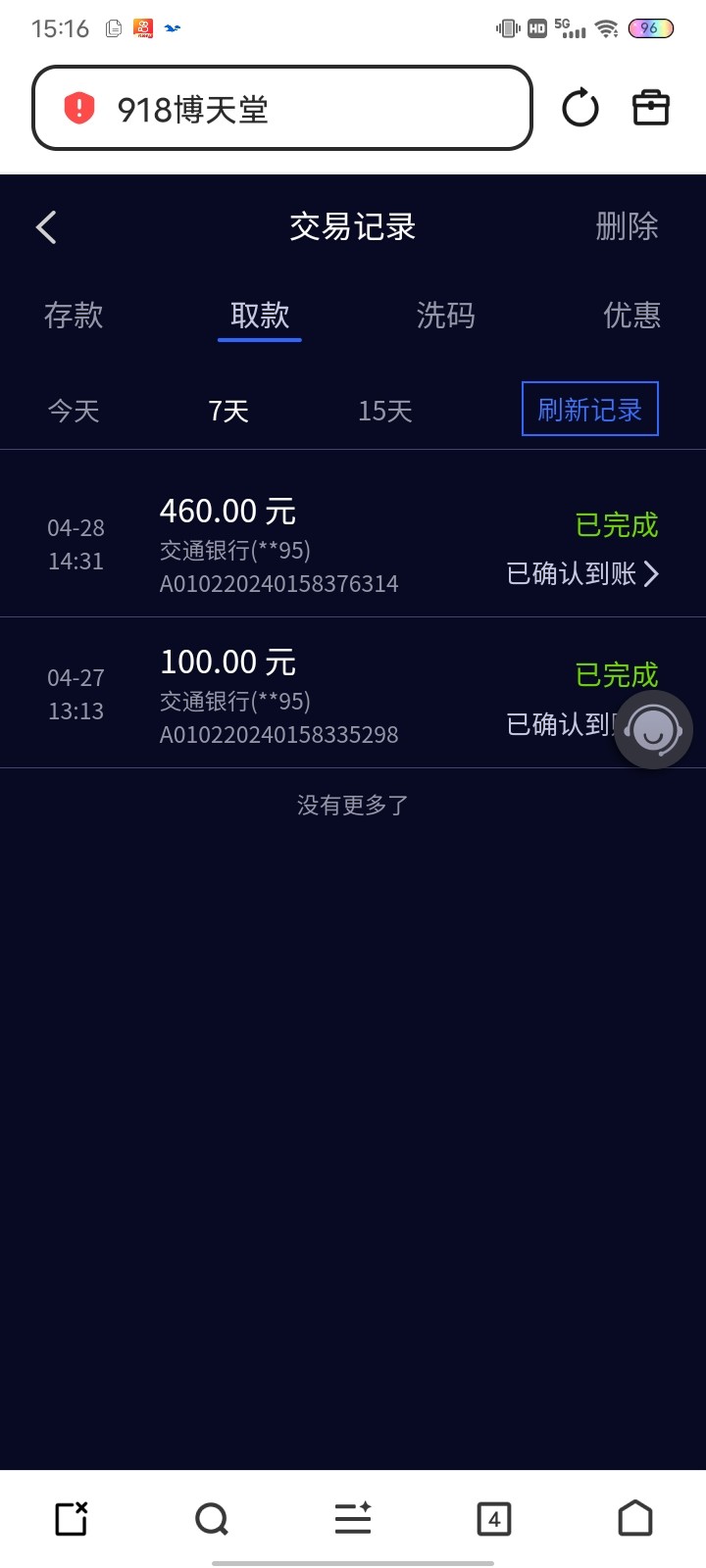
Task: Go back from 交易记录 page
Action: pos(46,227)
